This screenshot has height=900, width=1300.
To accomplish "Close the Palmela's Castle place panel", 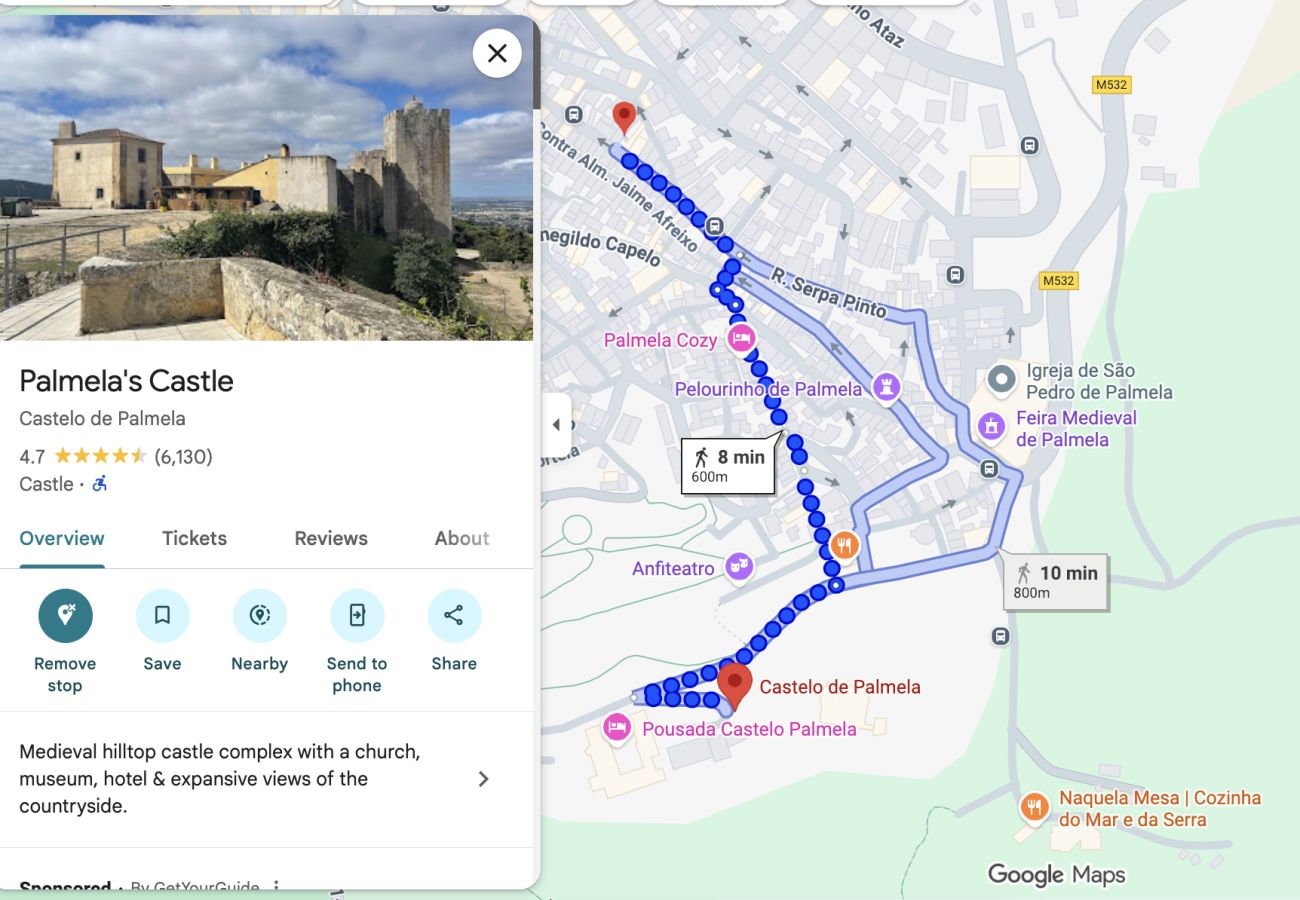I will (x=497, y=53).
